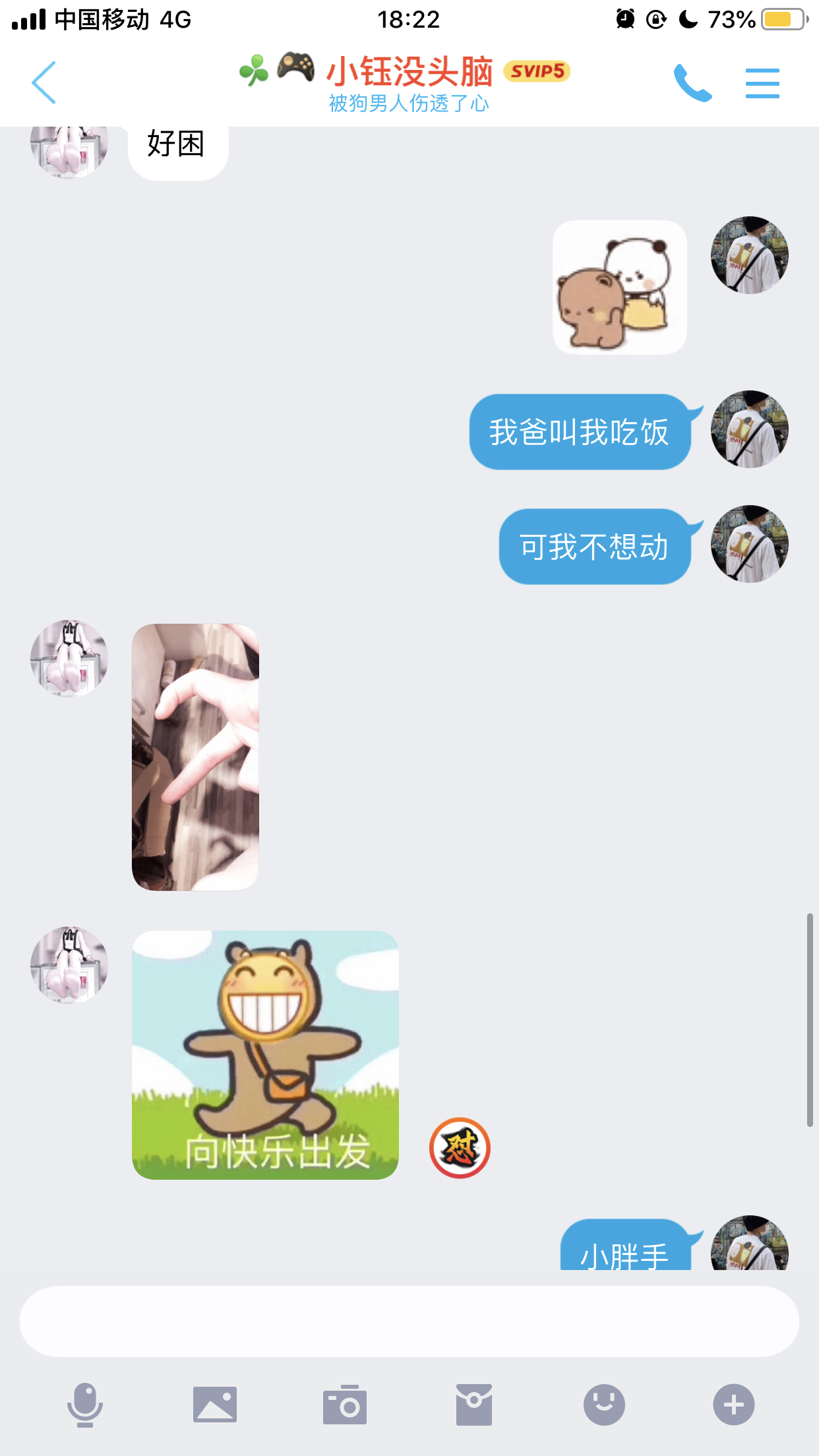Tap the message input box
This screenshot has height=1456, width=819.
coord(409,1321)
